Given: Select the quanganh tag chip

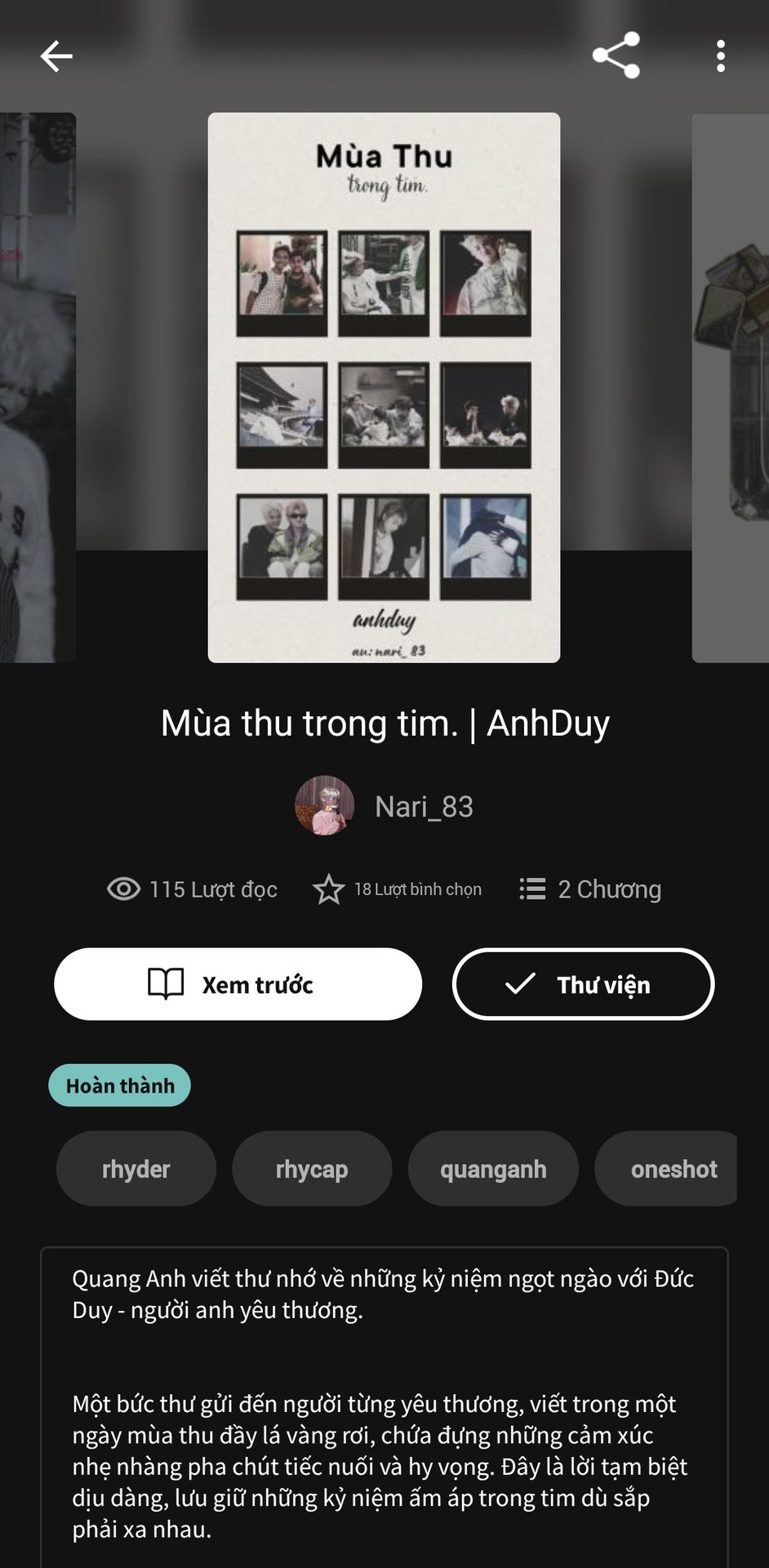Looking at the screenshot, I should point(493,1169).
